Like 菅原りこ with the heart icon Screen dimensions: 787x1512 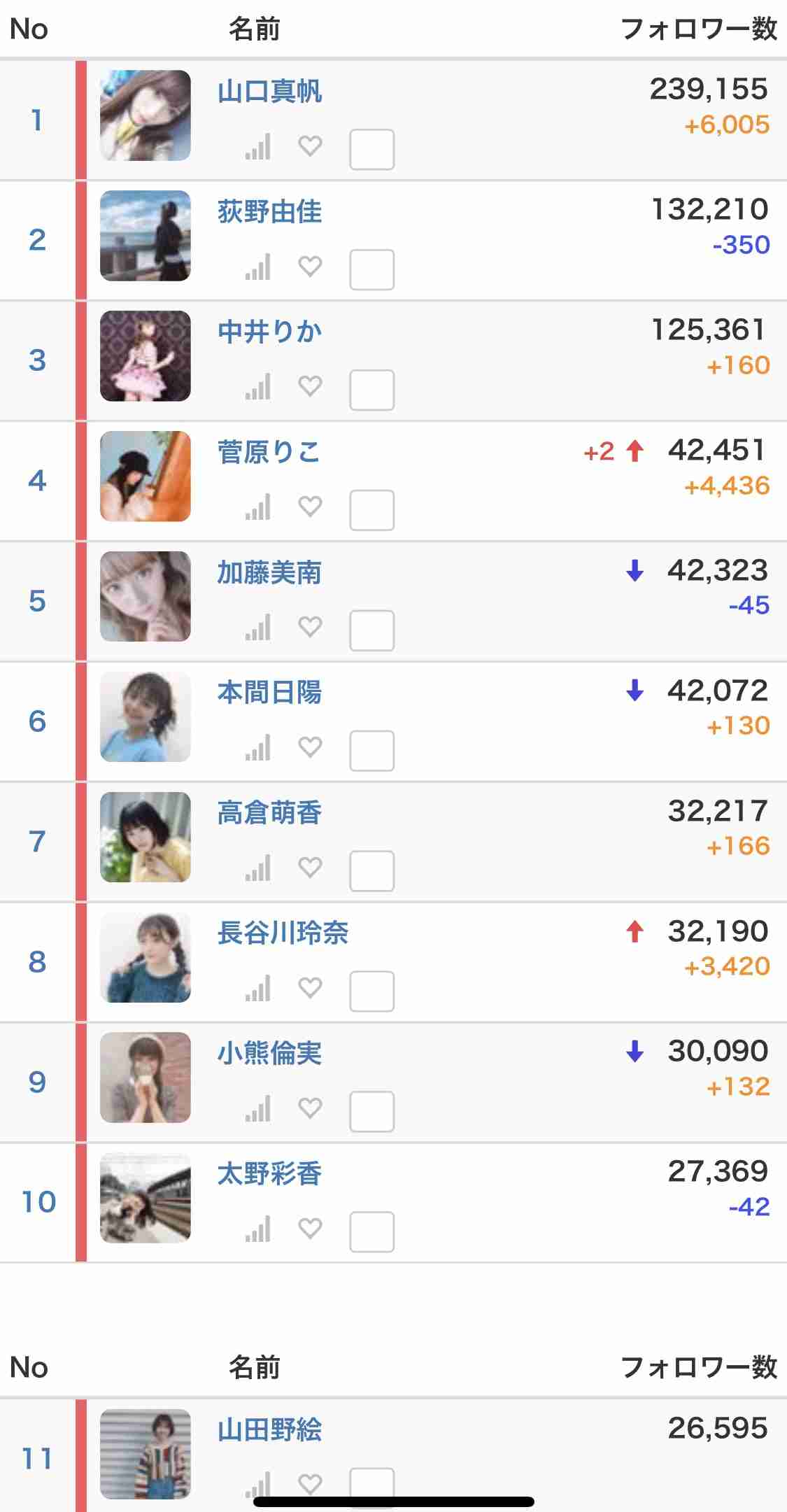coord(310,507)
